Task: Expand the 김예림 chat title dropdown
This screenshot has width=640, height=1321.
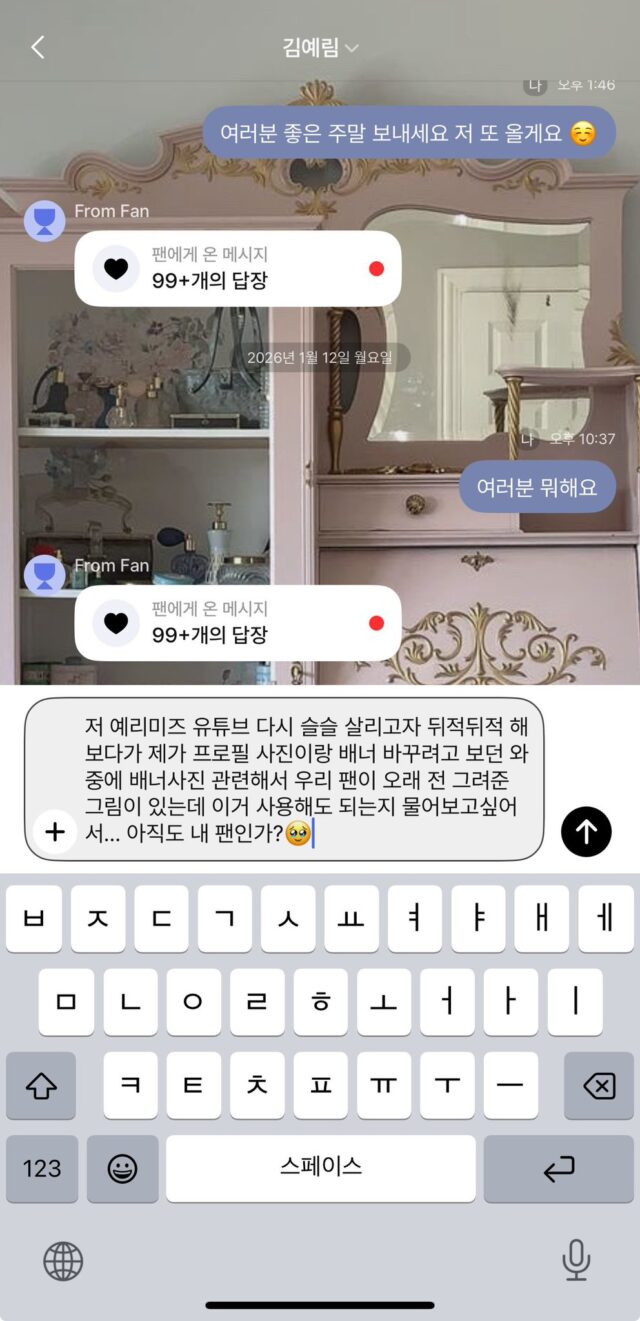Action: [320, 48]
